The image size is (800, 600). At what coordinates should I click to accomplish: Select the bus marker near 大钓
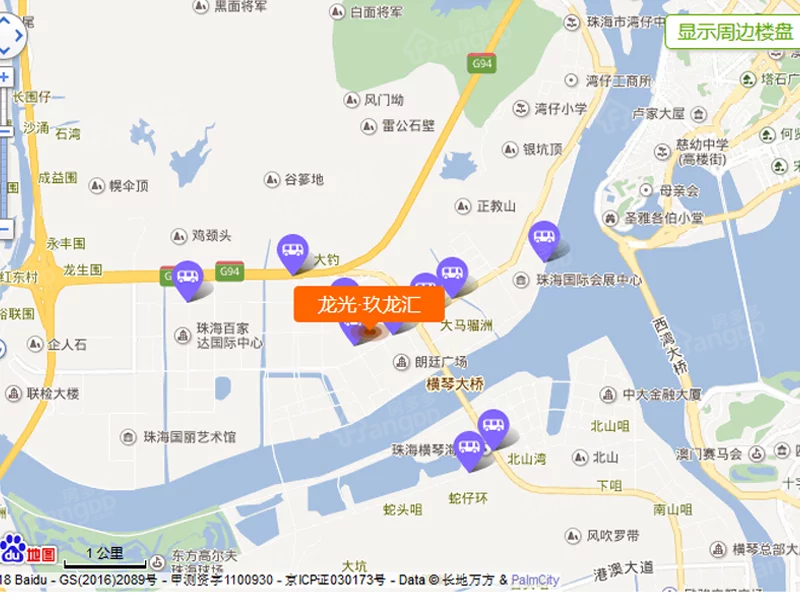292,249
